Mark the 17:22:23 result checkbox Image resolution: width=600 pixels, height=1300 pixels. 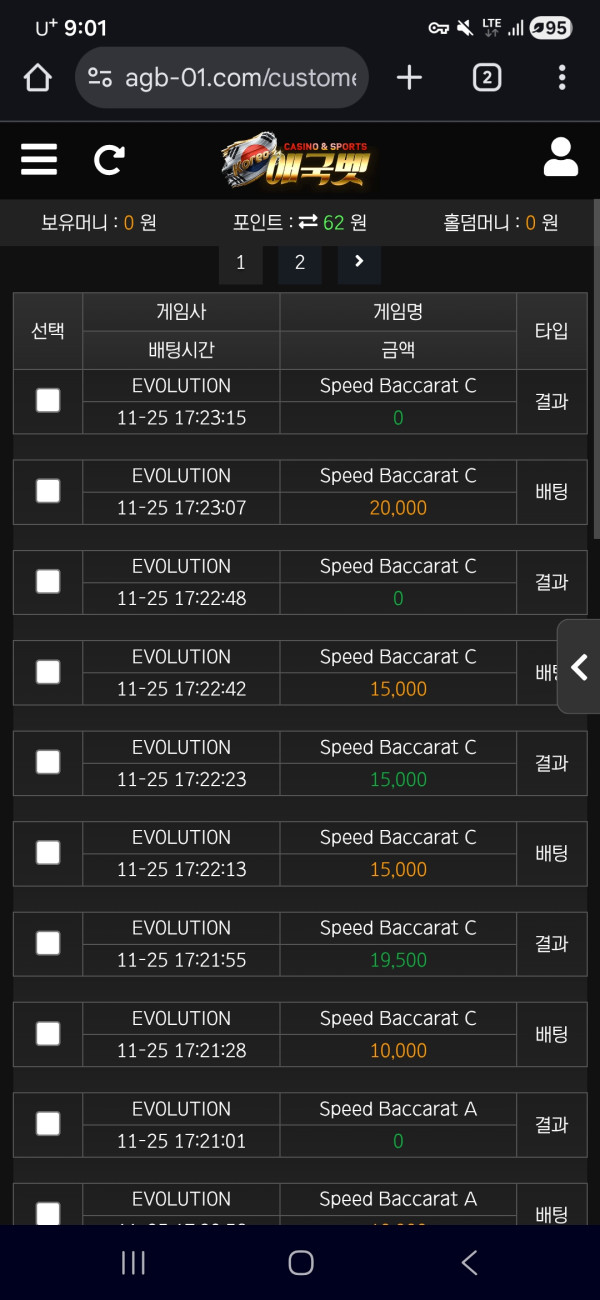tap(48, 762)
